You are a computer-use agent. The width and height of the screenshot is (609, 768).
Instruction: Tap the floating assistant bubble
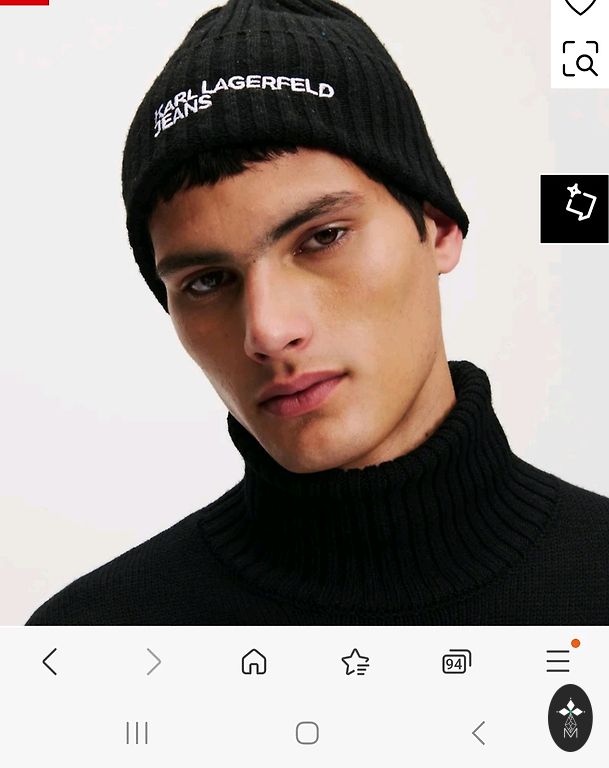coord(571,718)
